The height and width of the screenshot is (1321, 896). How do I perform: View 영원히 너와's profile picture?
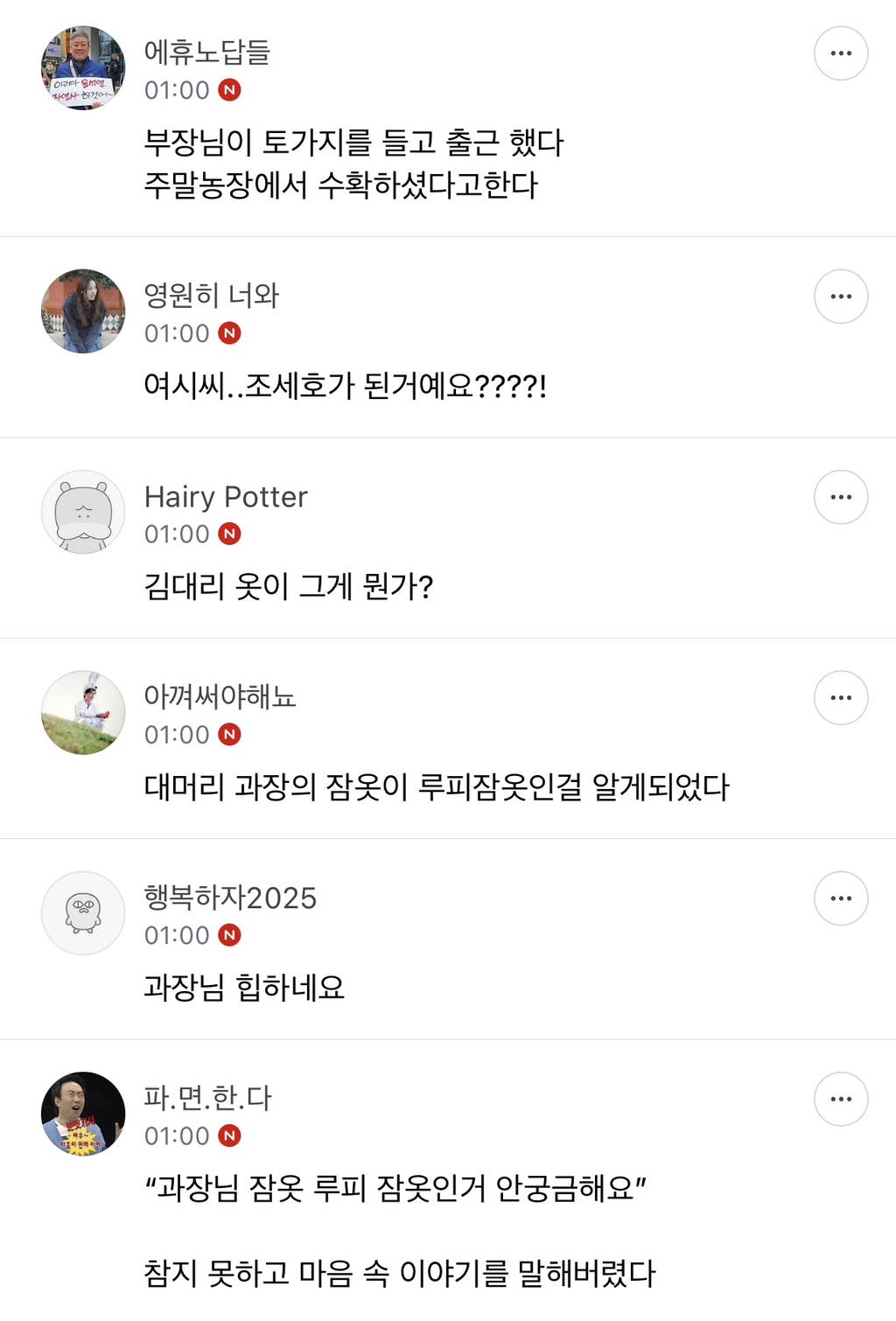[x=83, y=311]
